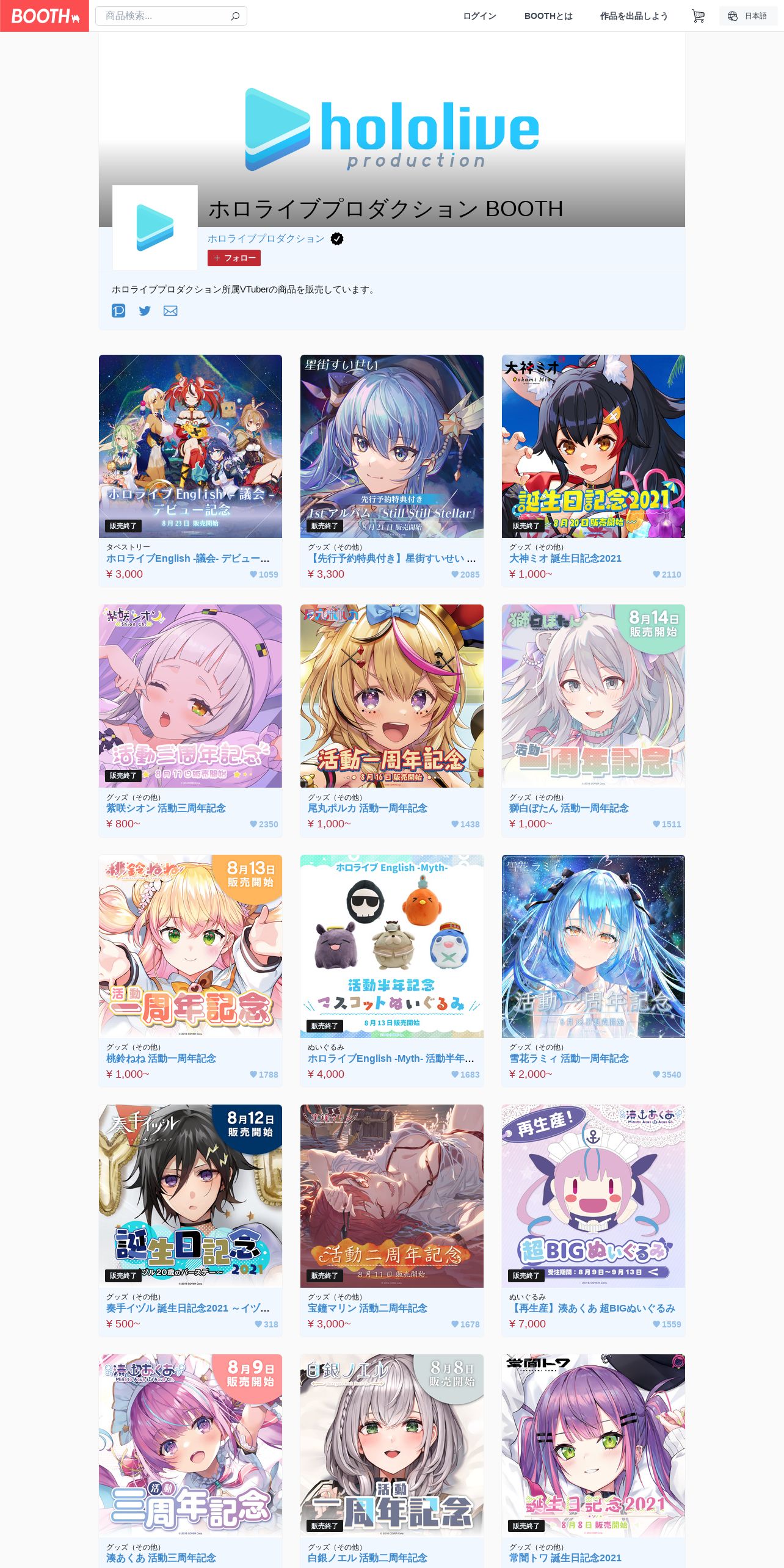This screenshot has width=784, height=1568.
Task: Open the BOOTHとは page
Action: point(548,16)
